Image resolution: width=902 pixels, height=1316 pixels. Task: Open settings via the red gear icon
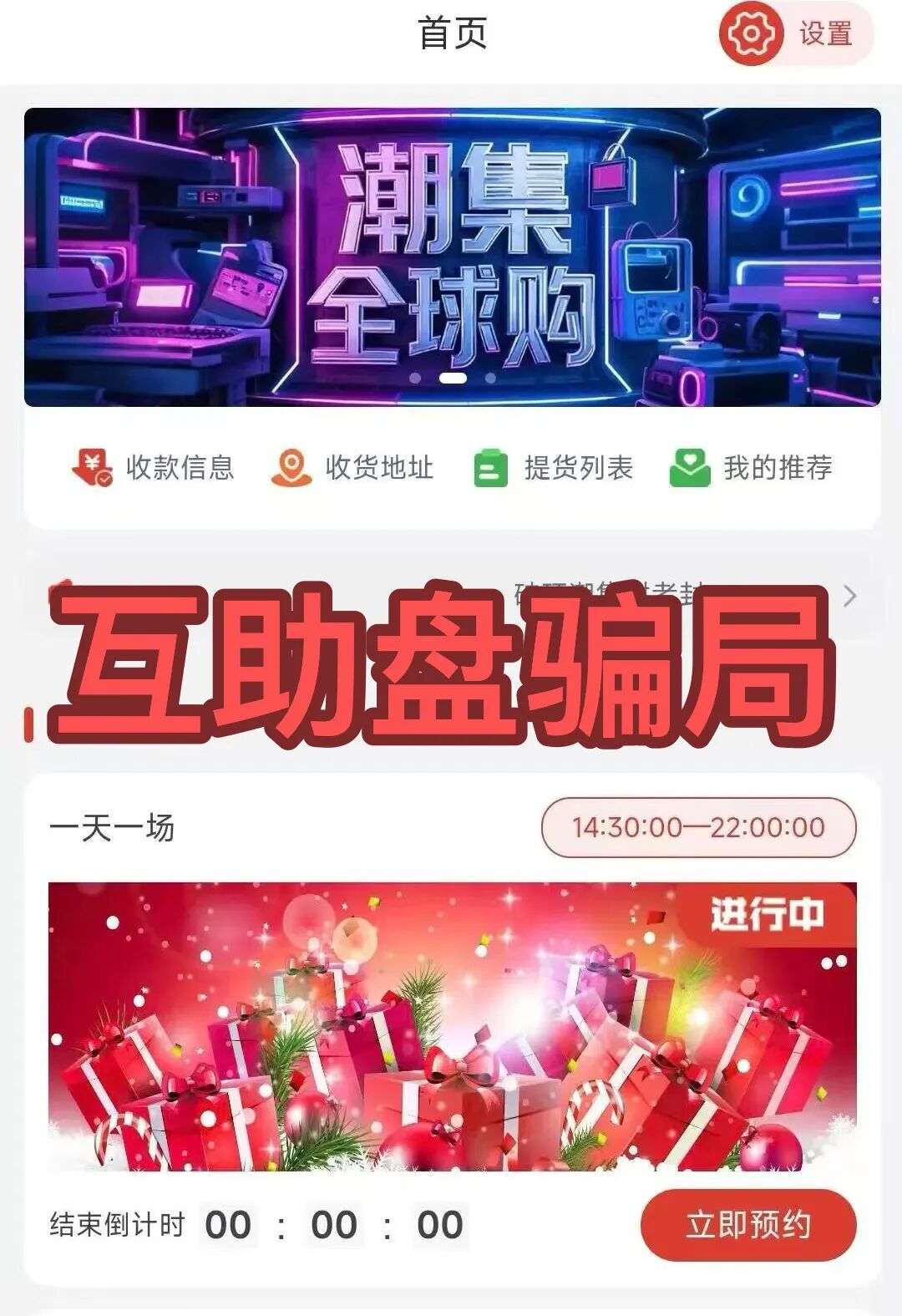753,33
